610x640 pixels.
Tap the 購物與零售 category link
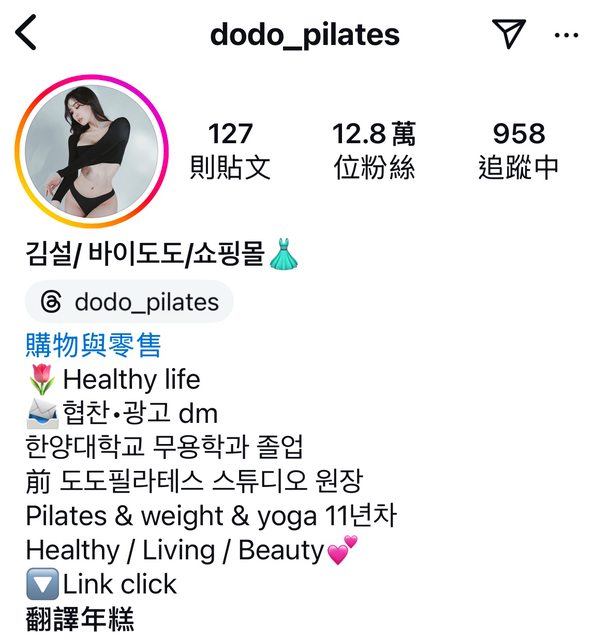pyautogui.click(x=93, y=346)
